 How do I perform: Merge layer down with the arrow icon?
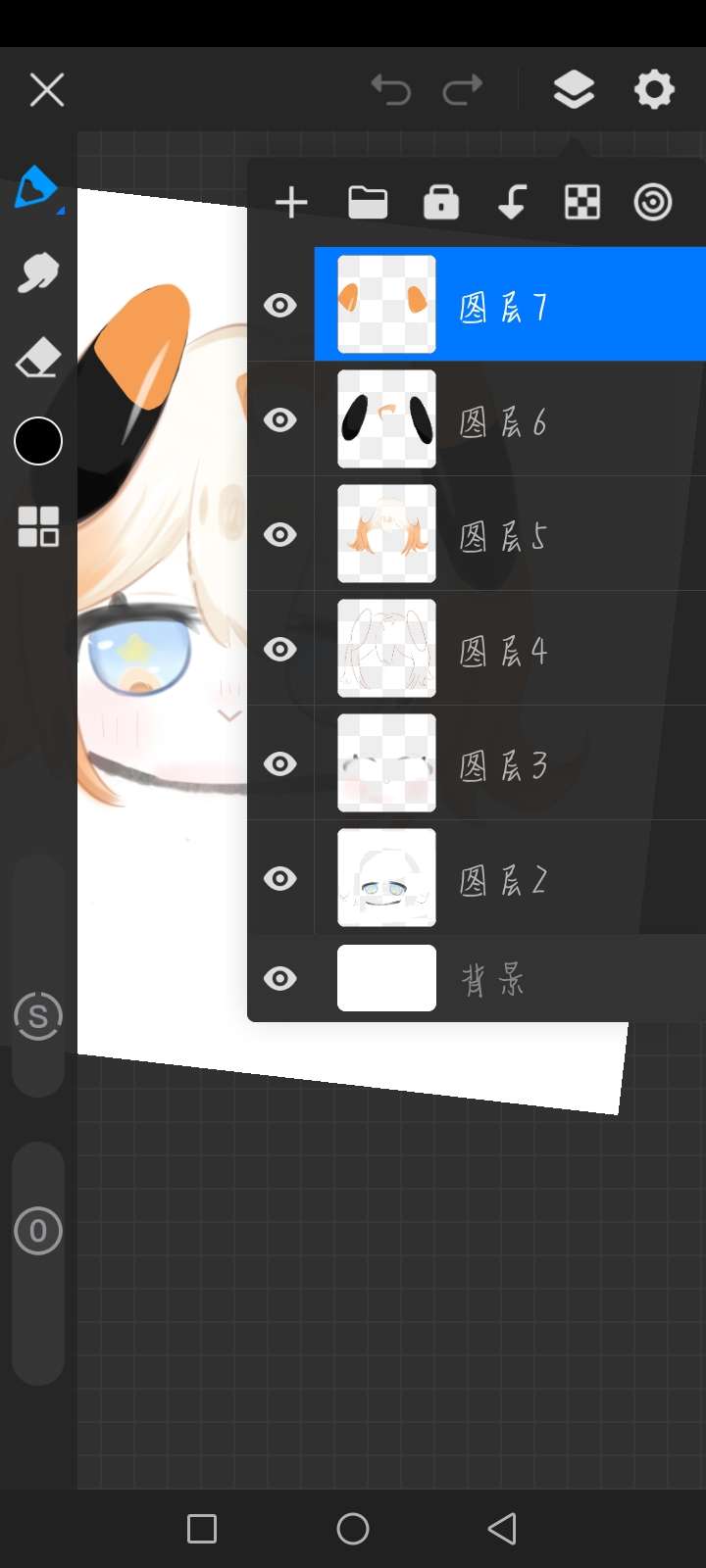(x=512, y=203)
